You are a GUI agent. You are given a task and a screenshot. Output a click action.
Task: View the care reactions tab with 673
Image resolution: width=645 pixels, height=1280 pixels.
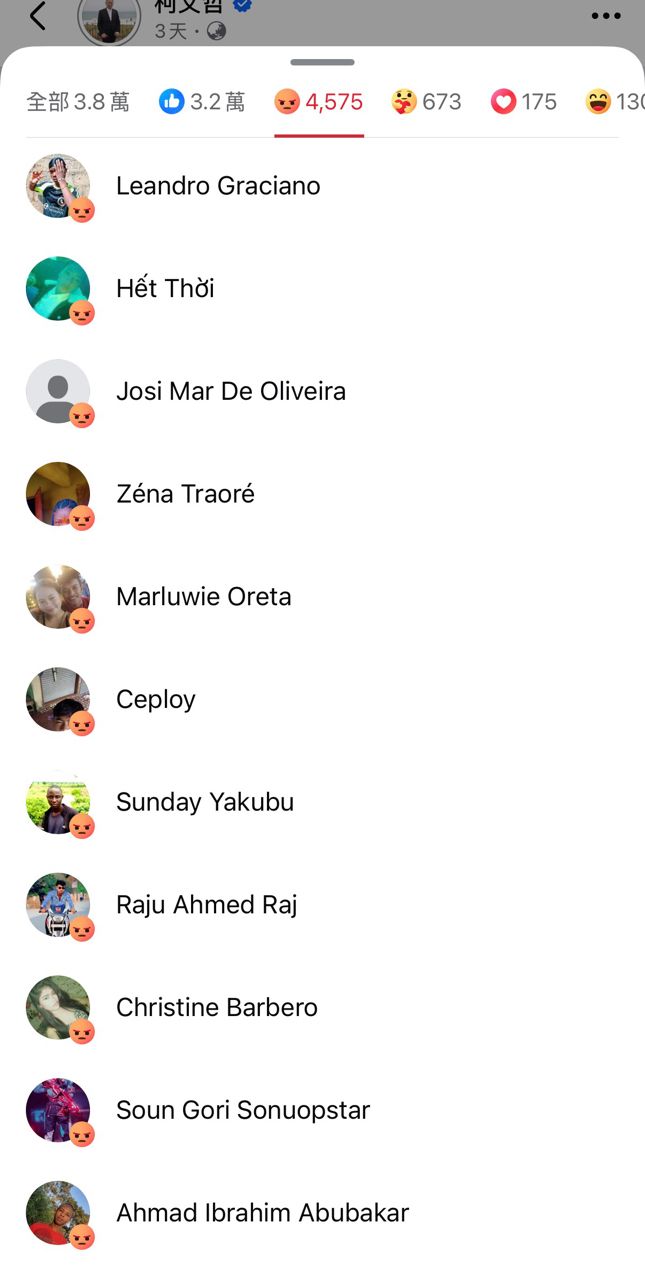click(x=426, y=102)
